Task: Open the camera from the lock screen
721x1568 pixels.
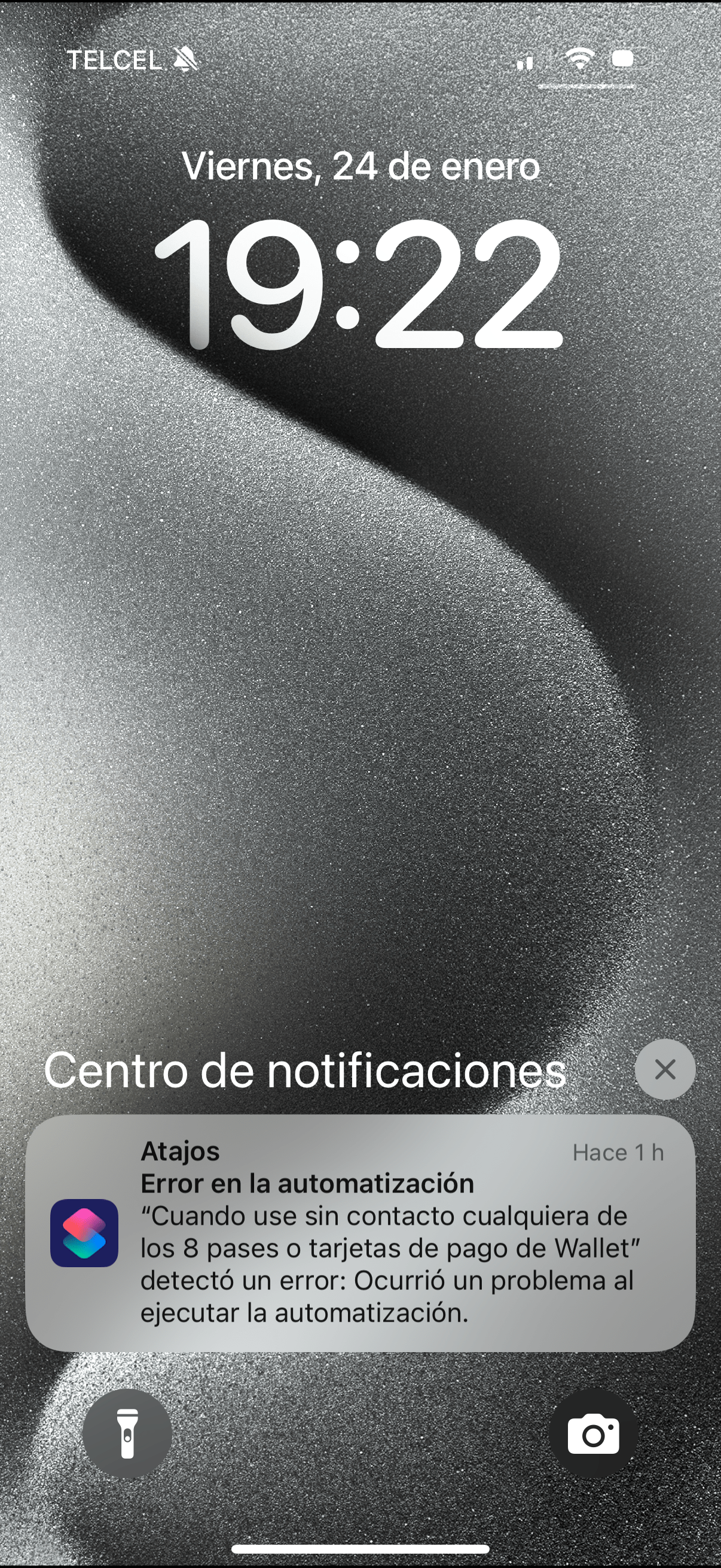Action: [593, 1433]
